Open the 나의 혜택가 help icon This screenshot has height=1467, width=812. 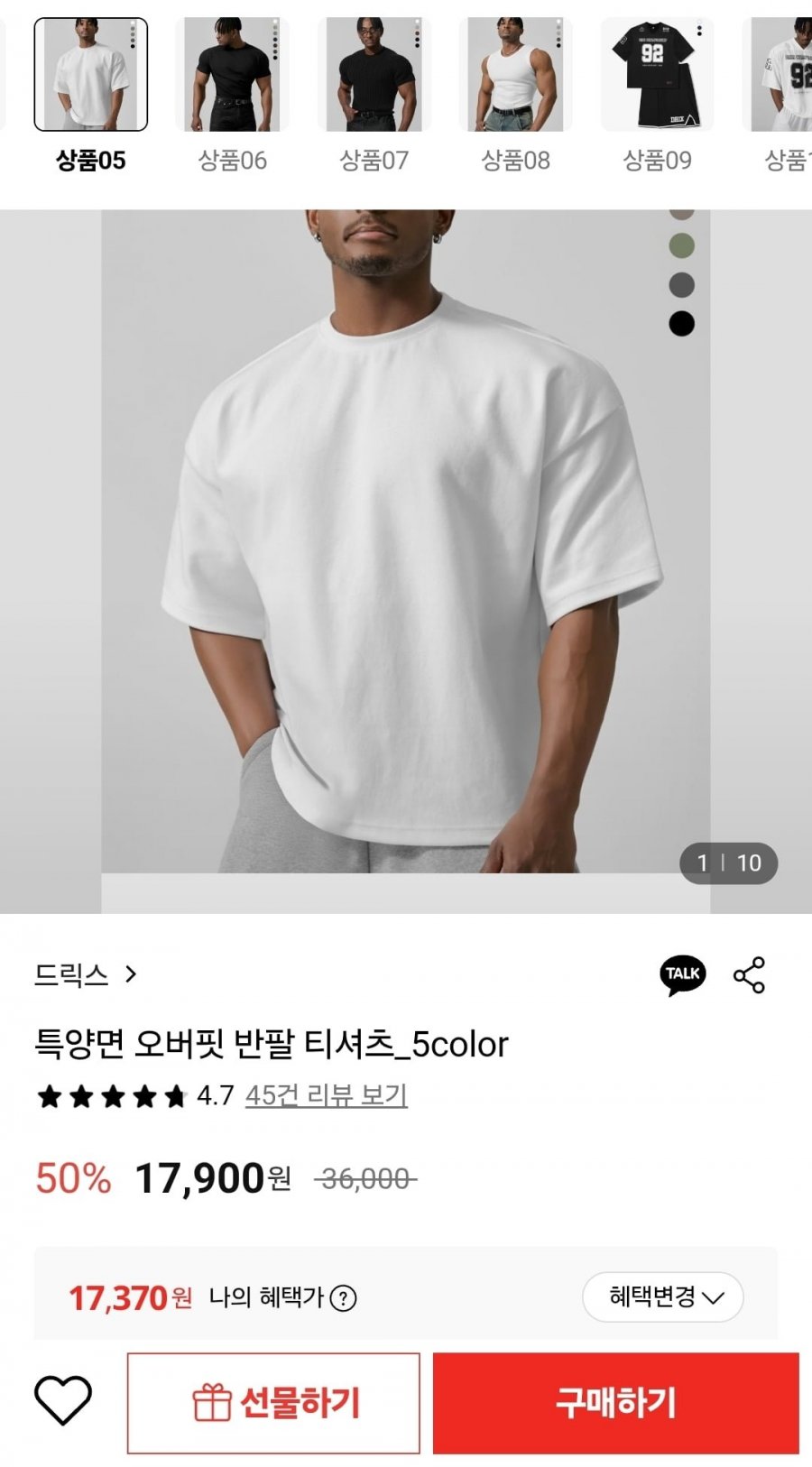point(343,1298)
